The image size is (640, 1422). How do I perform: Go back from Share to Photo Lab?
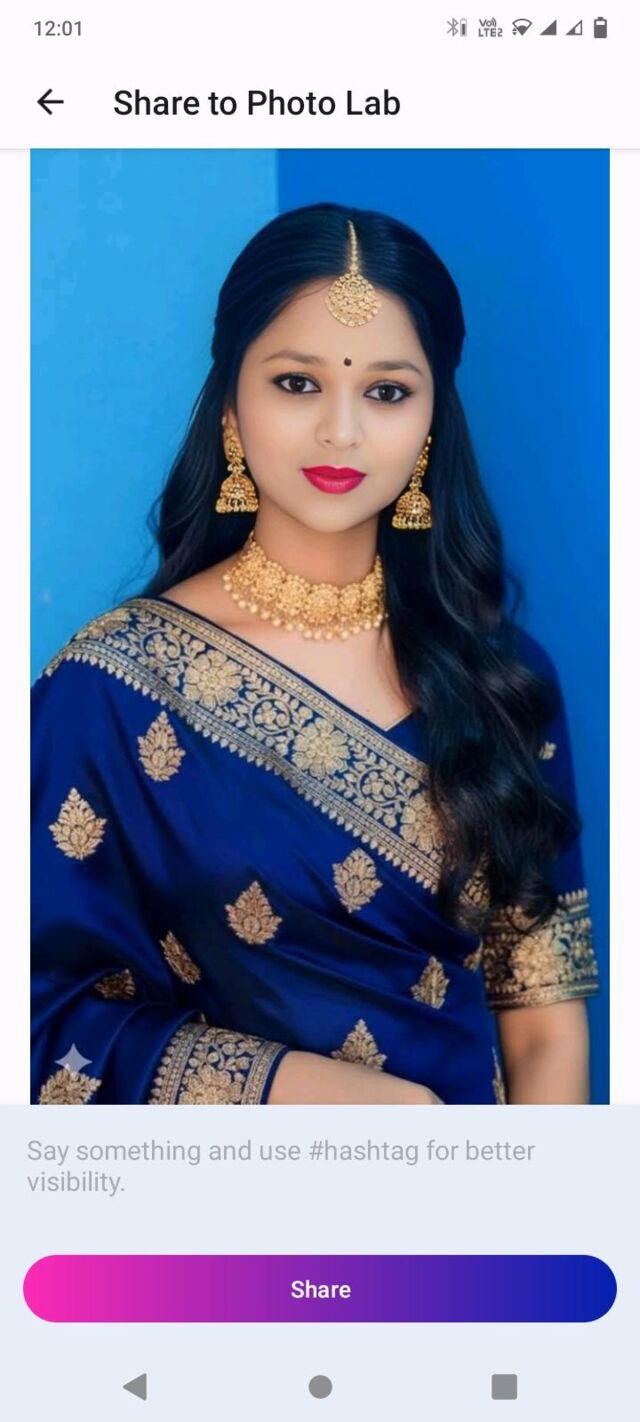(x=50, y=102)
